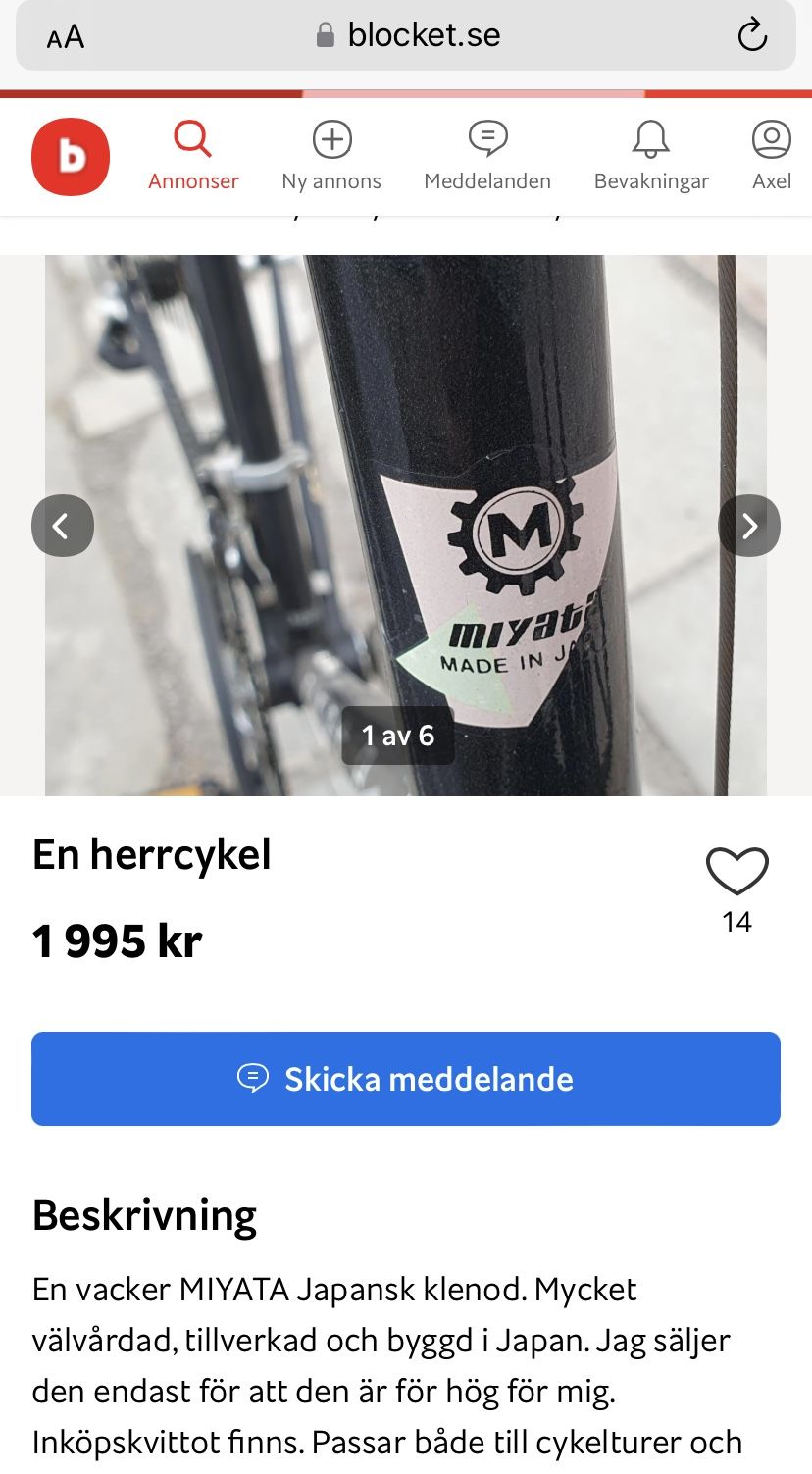Create a new ad via Ny annons
812x1474 pixels.
(x=331, y=156)
